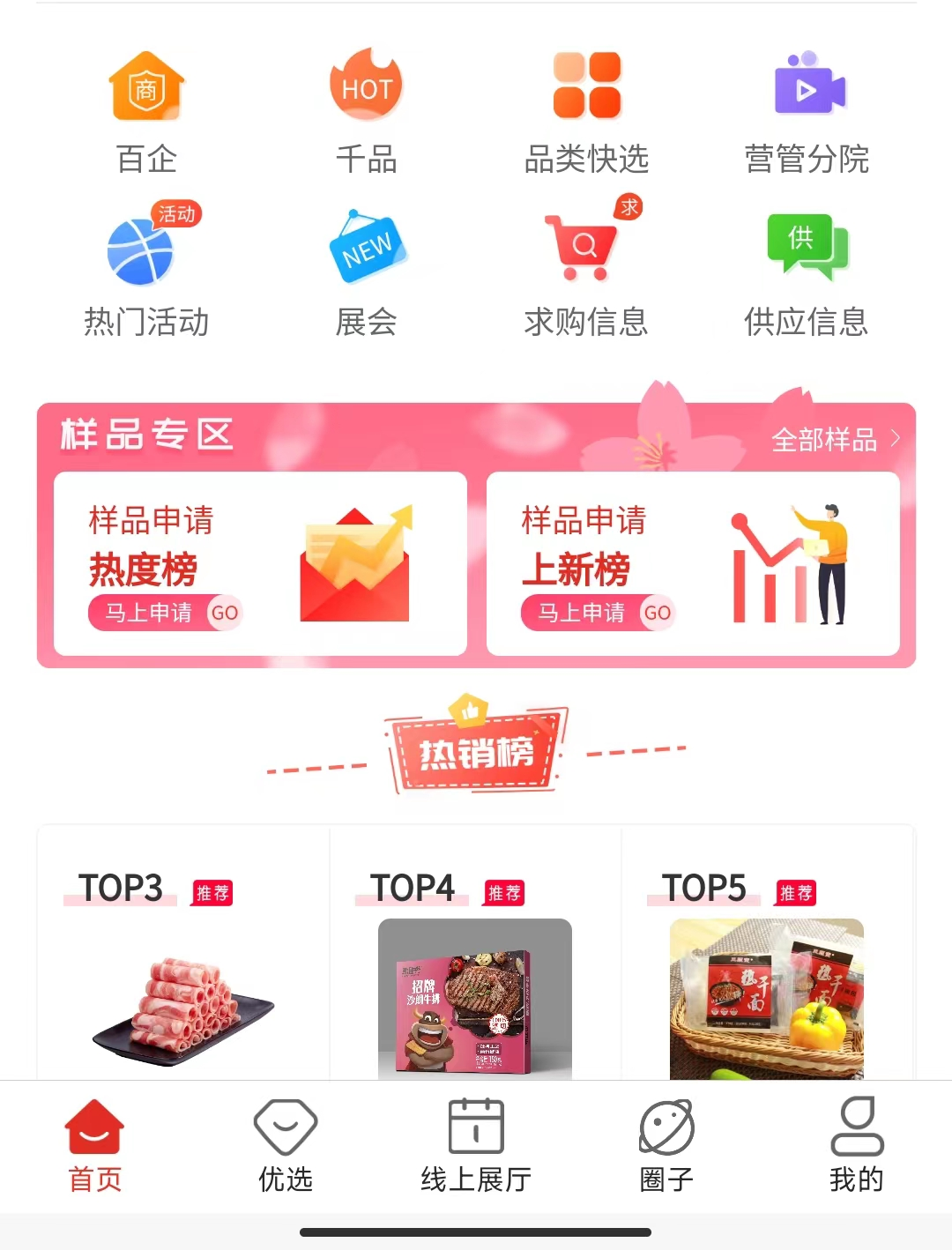
Task: Open the 展会 exhibitions page
Action: click(366, 273)
